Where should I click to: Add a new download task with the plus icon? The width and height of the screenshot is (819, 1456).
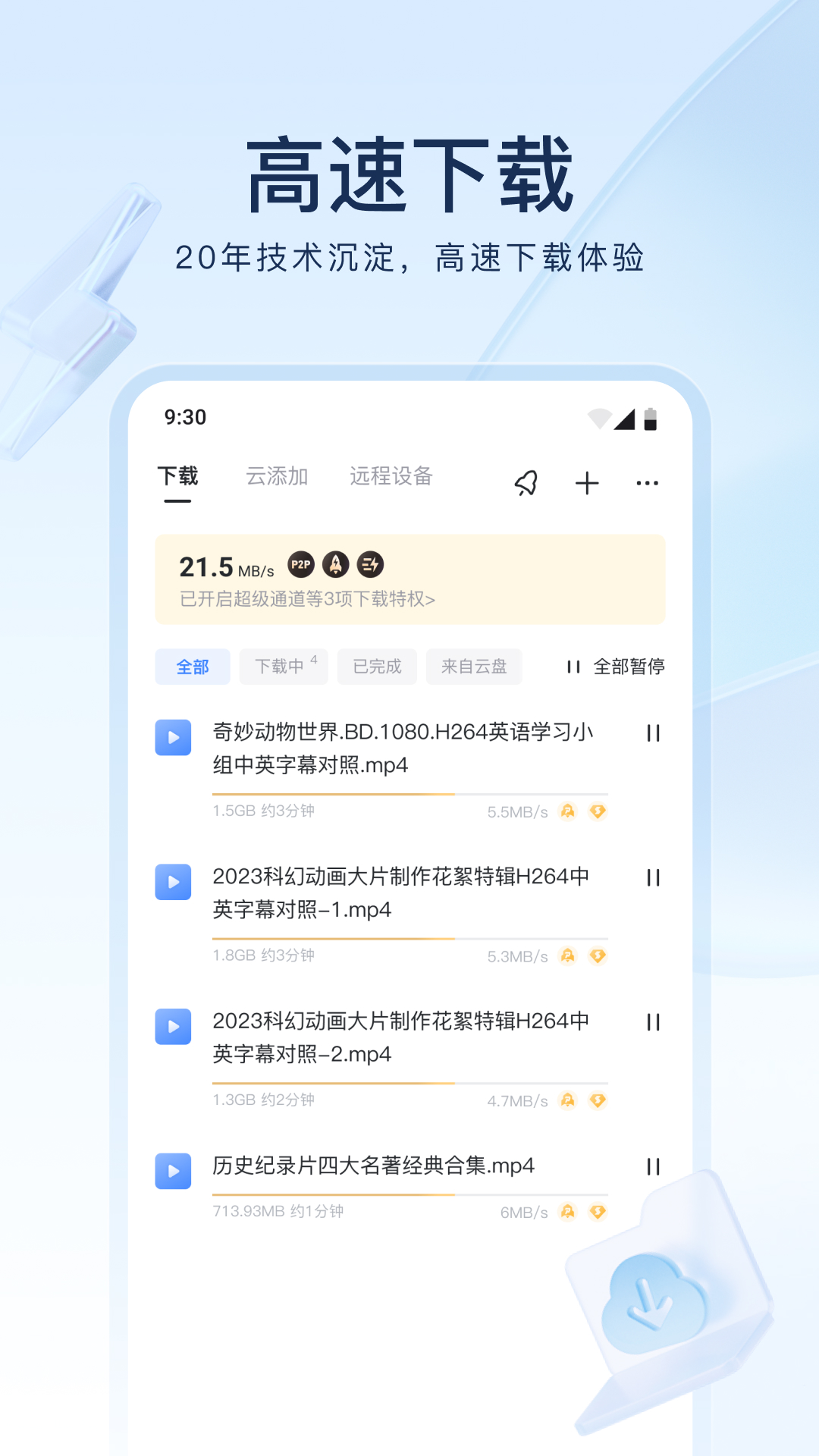(x=588, y=483)
